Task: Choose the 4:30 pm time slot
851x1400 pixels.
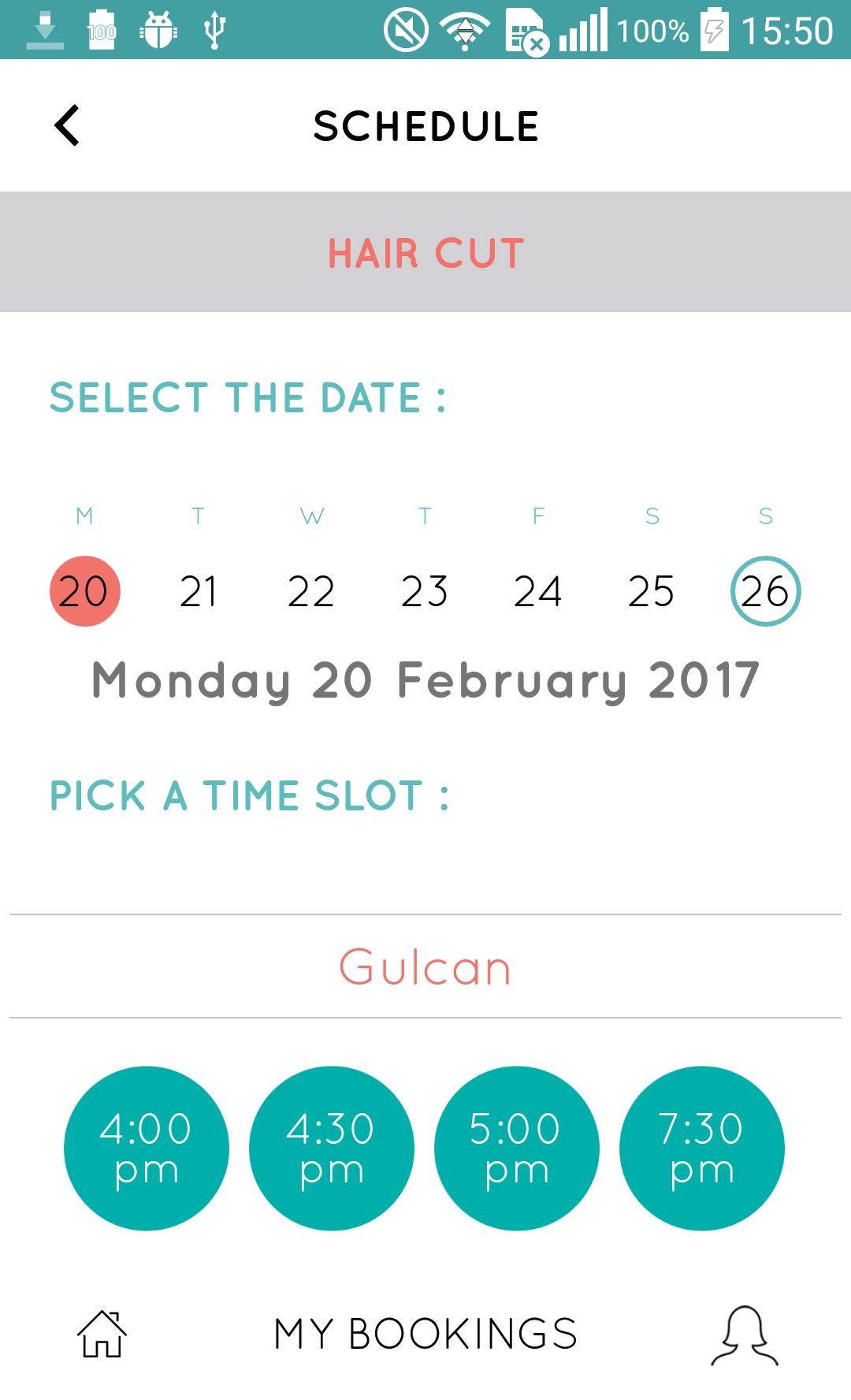Action: pos(332,1149)
